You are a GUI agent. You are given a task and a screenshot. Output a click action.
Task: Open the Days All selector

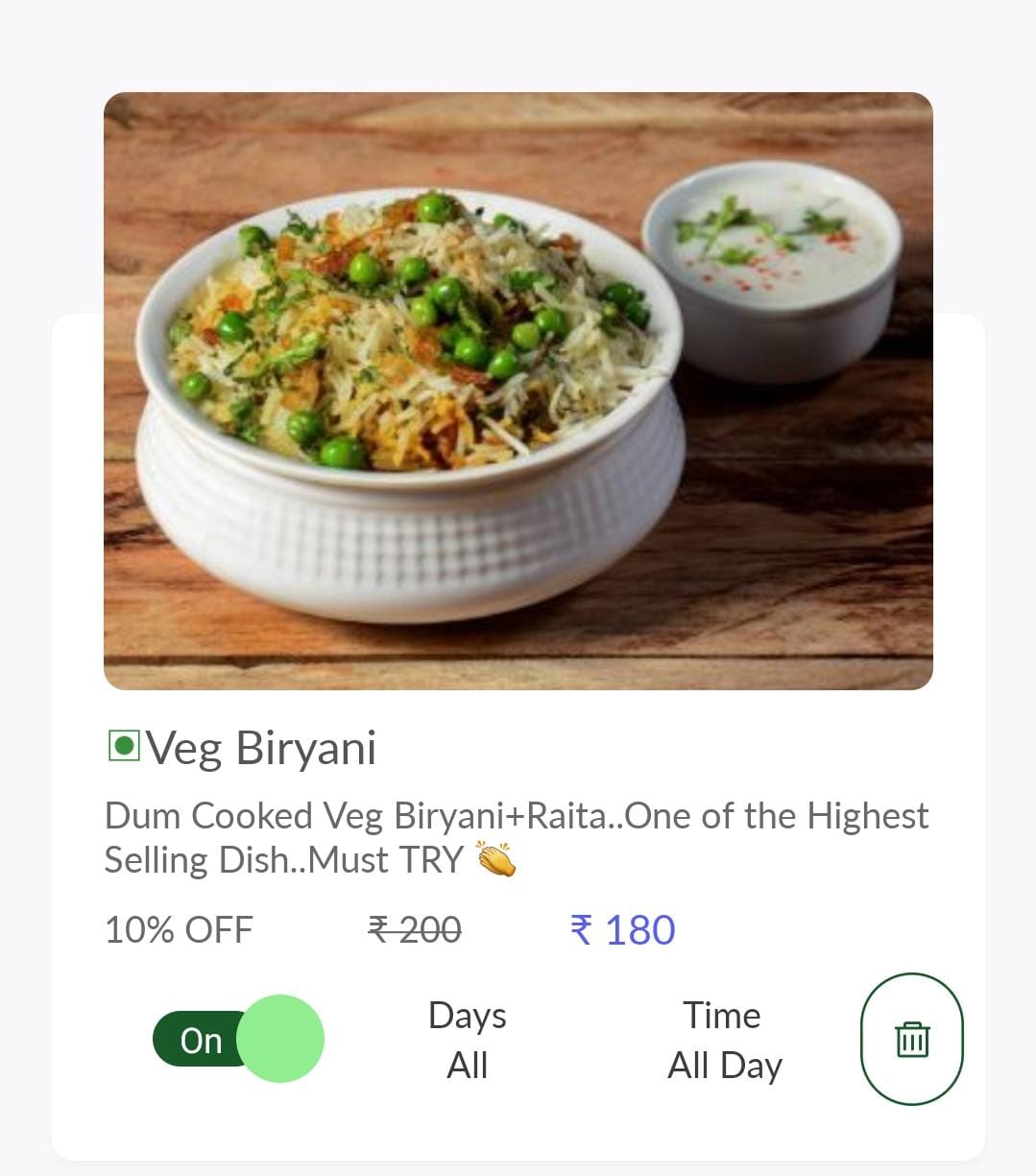coord(468,1041)
